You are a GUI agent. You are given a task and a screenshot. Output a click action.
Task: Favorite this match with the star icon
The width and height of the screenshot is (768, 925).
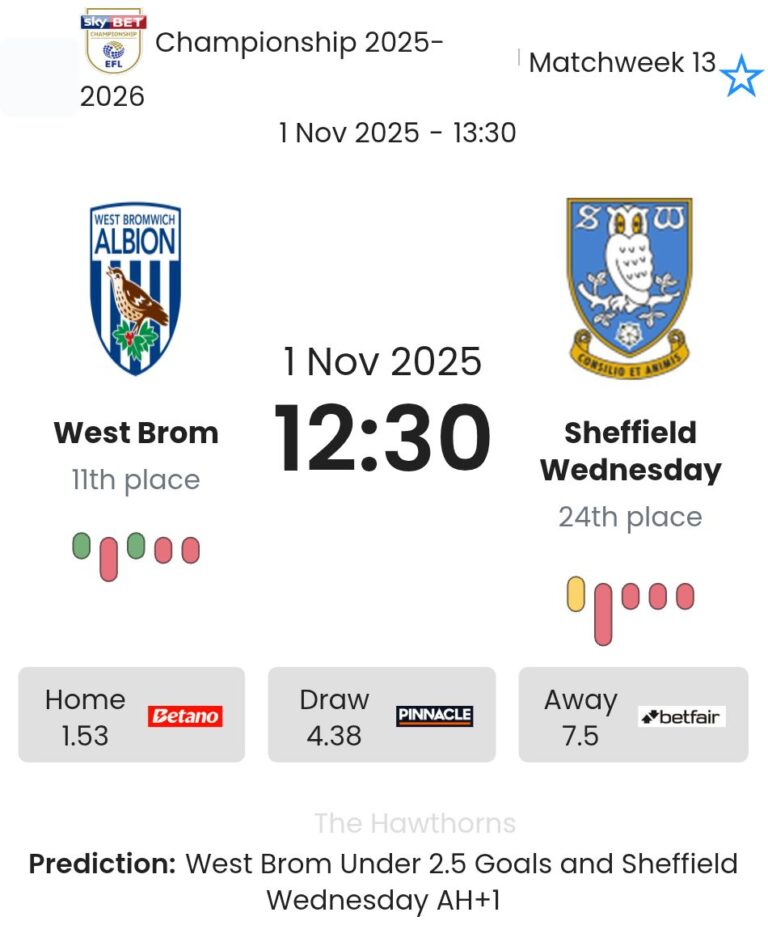[x=741, y=77]
